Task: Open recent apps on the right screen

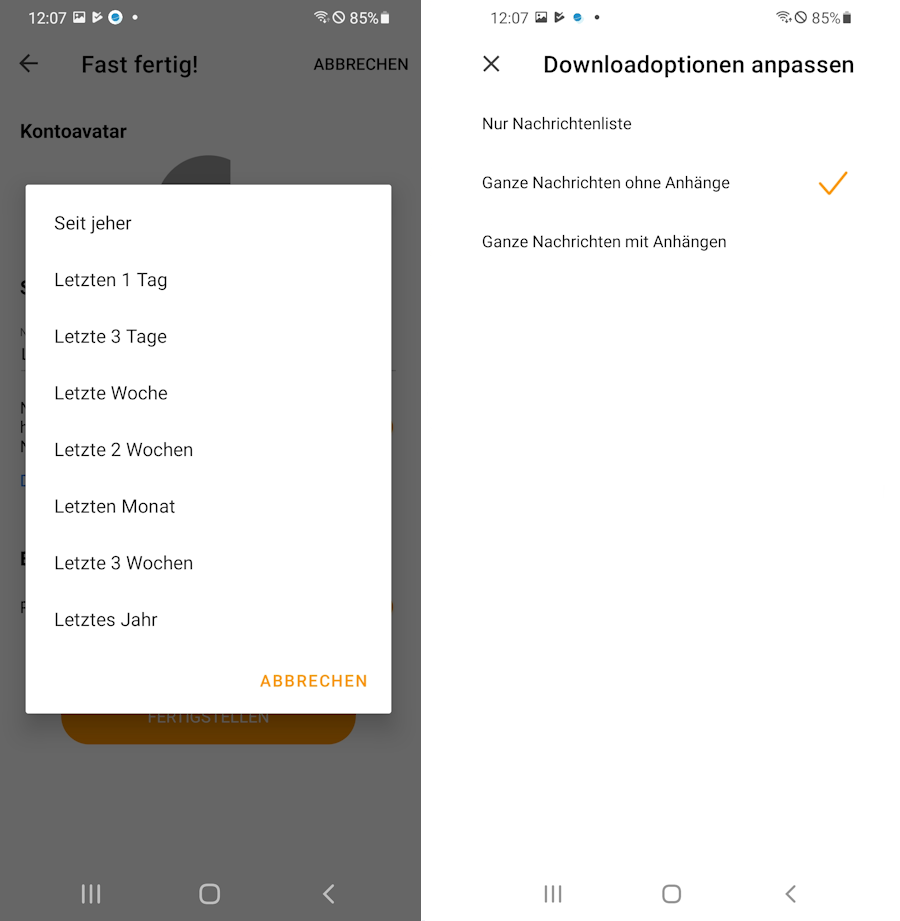Action: tap(552, 894)
